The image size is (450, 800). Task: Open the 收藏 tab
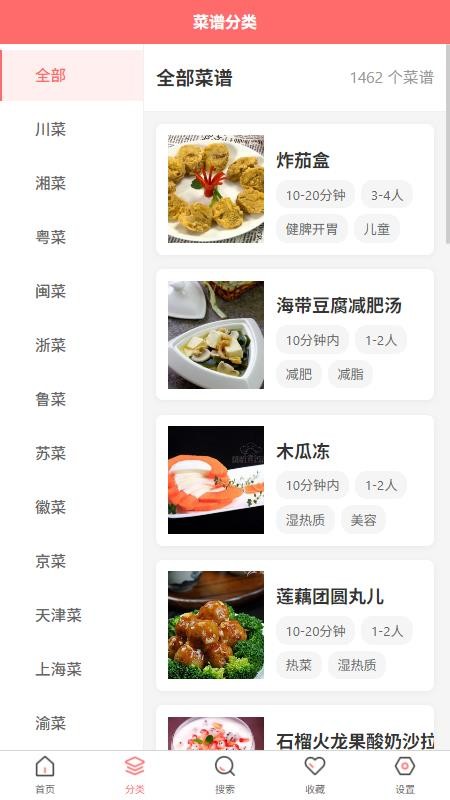pyautogui.click(x=315, y=775)
